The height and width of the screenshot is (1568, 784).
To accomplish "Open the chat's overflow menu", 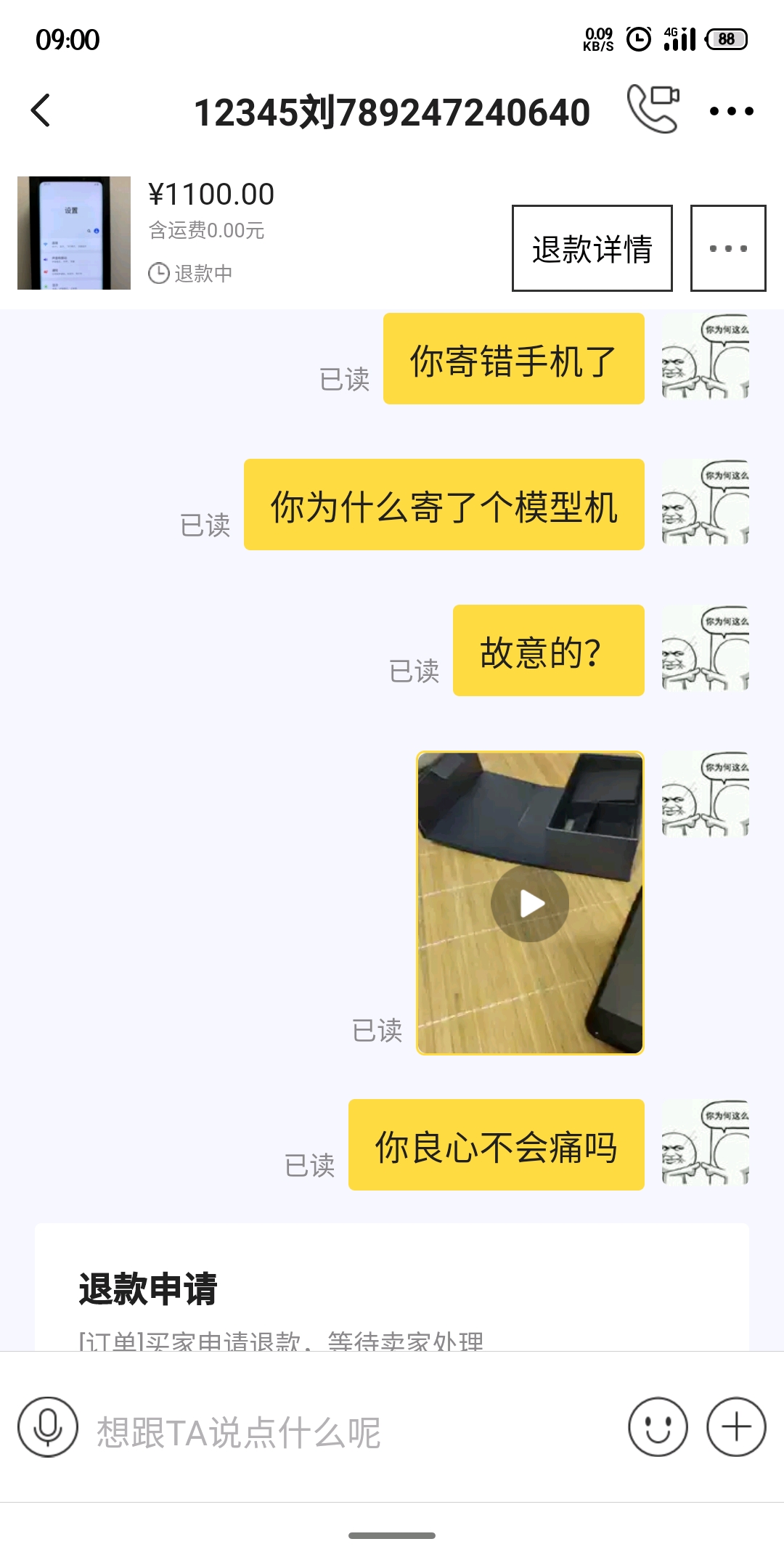I will [x=731, y=111].
